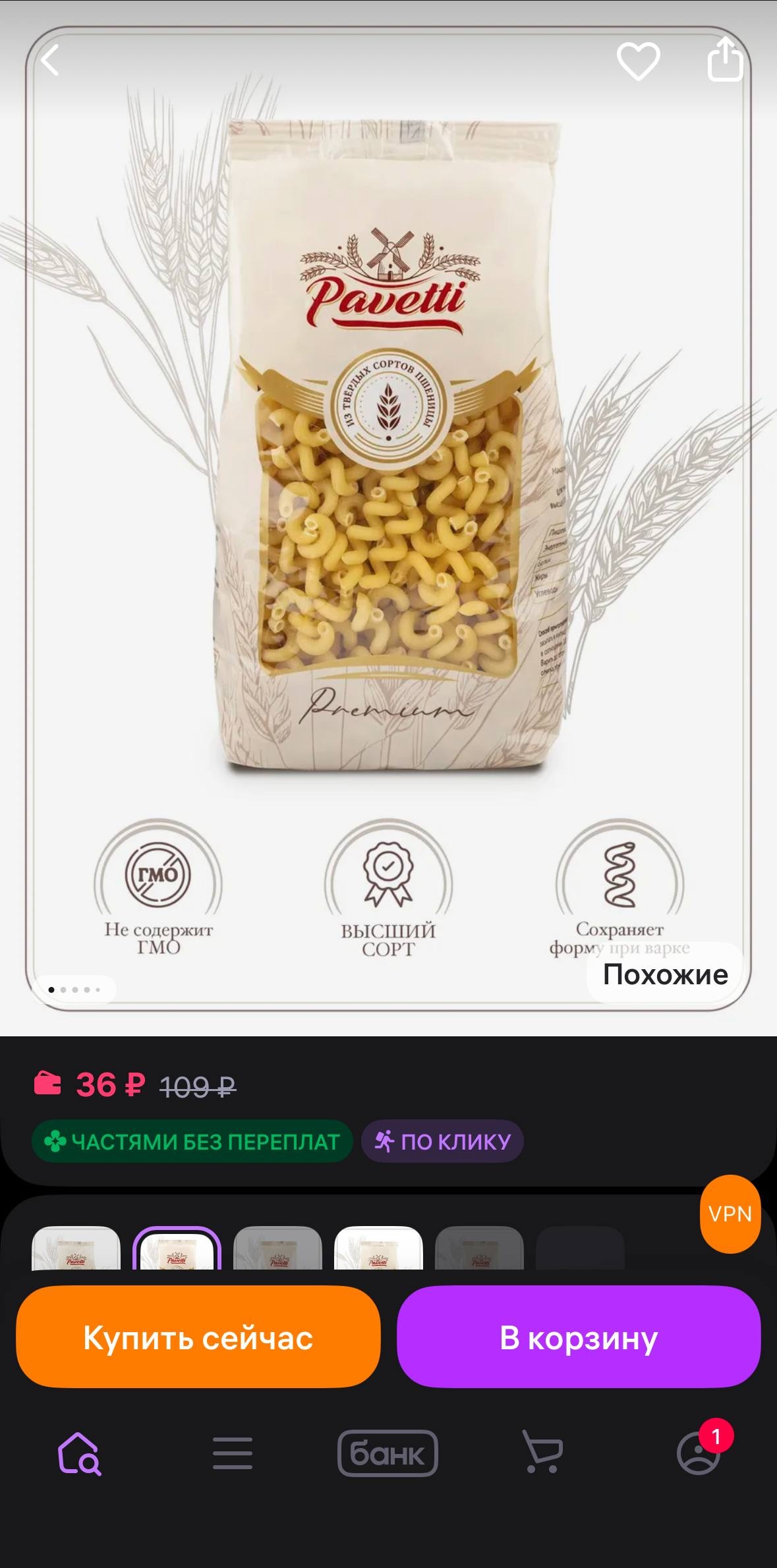Add item with В корзину button
The height and width of the screenshot is (1568, 777).
[579, 1337]
